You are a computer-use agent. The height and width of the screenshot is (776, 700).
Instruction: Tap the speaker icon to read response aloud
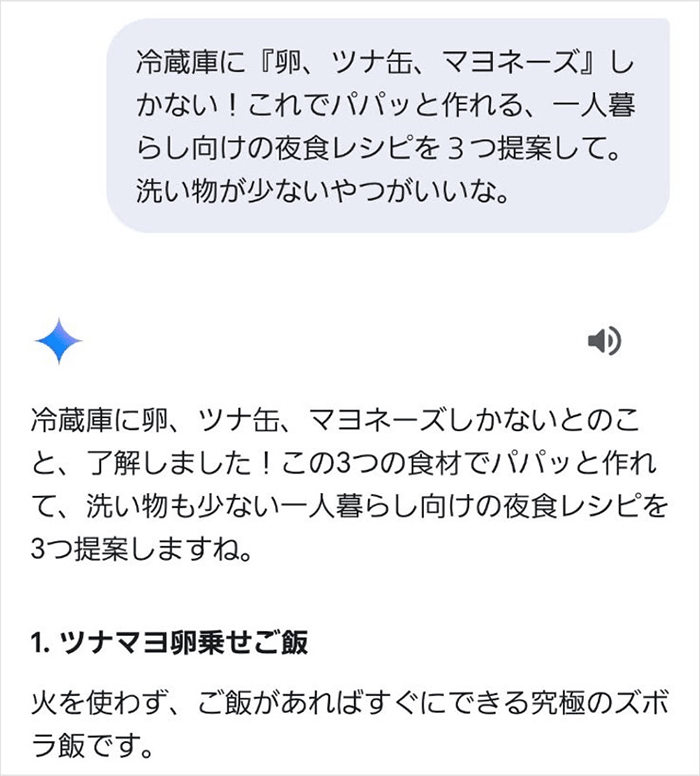coord(604,342)
